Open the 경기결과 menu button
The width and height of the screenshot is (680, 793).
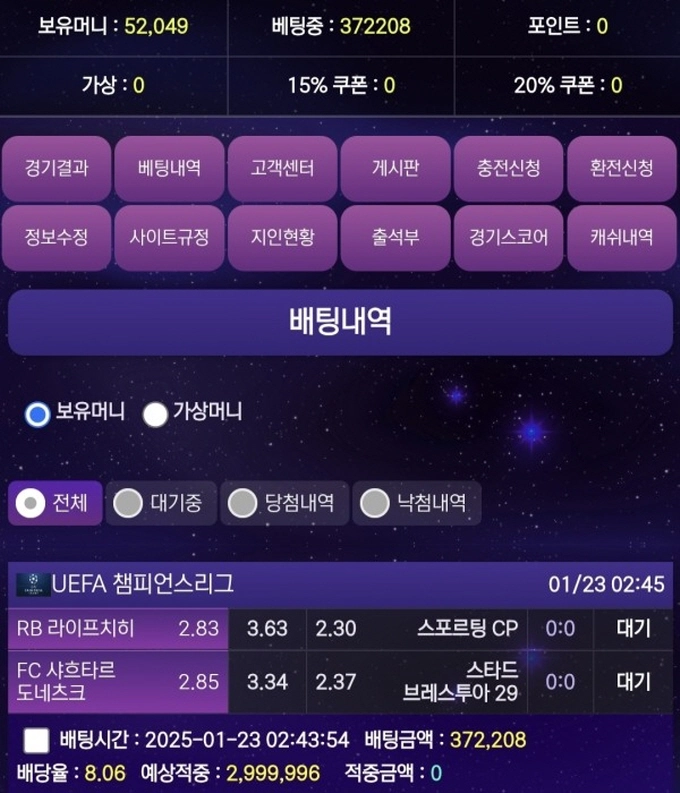click(57, 168)
